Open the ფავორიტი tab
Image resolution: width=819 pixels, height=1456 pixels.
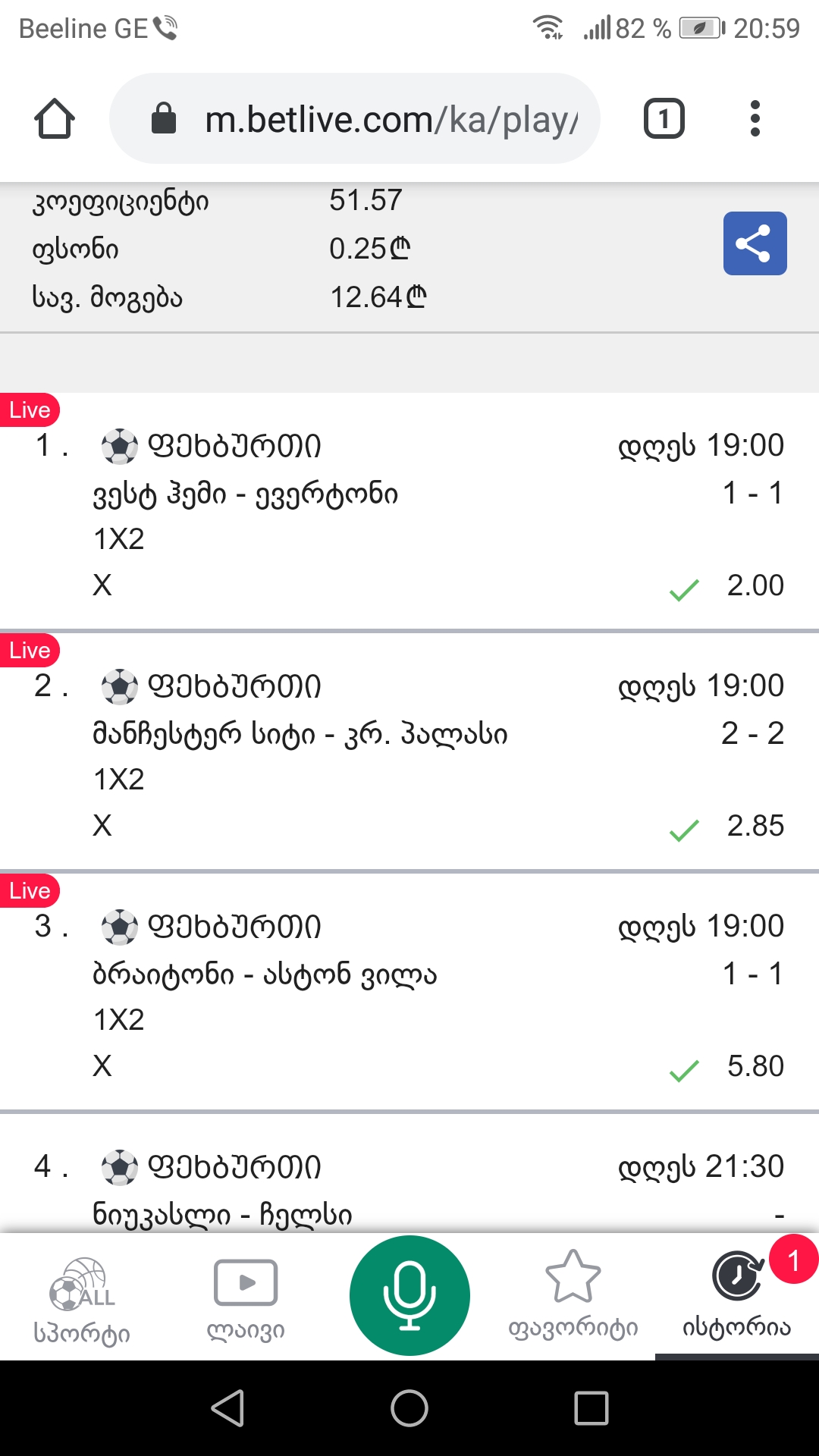tap(573, 1298)
